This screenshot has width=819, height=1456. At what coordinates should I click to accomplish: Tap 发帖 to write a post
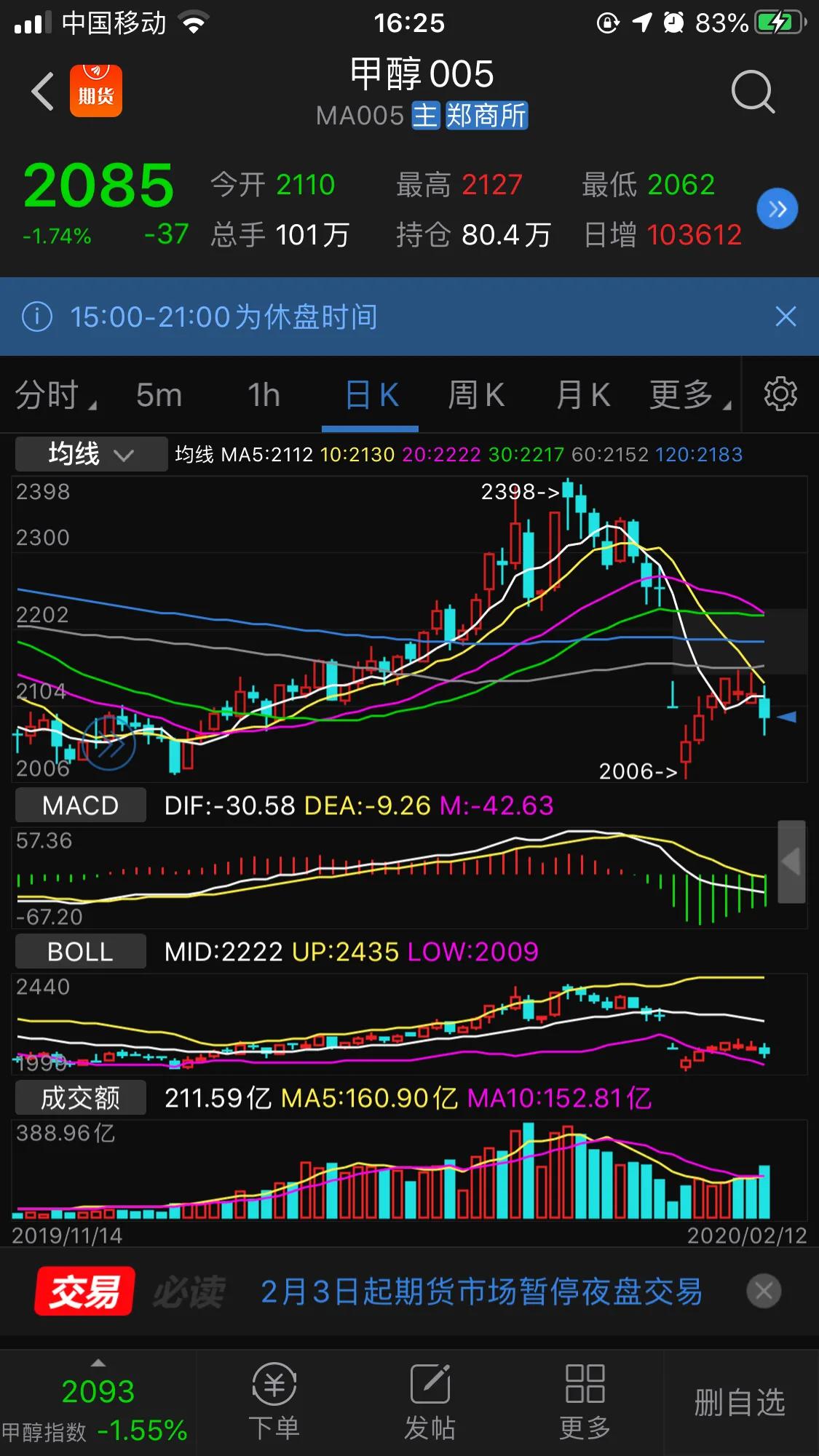point(430,1402)
